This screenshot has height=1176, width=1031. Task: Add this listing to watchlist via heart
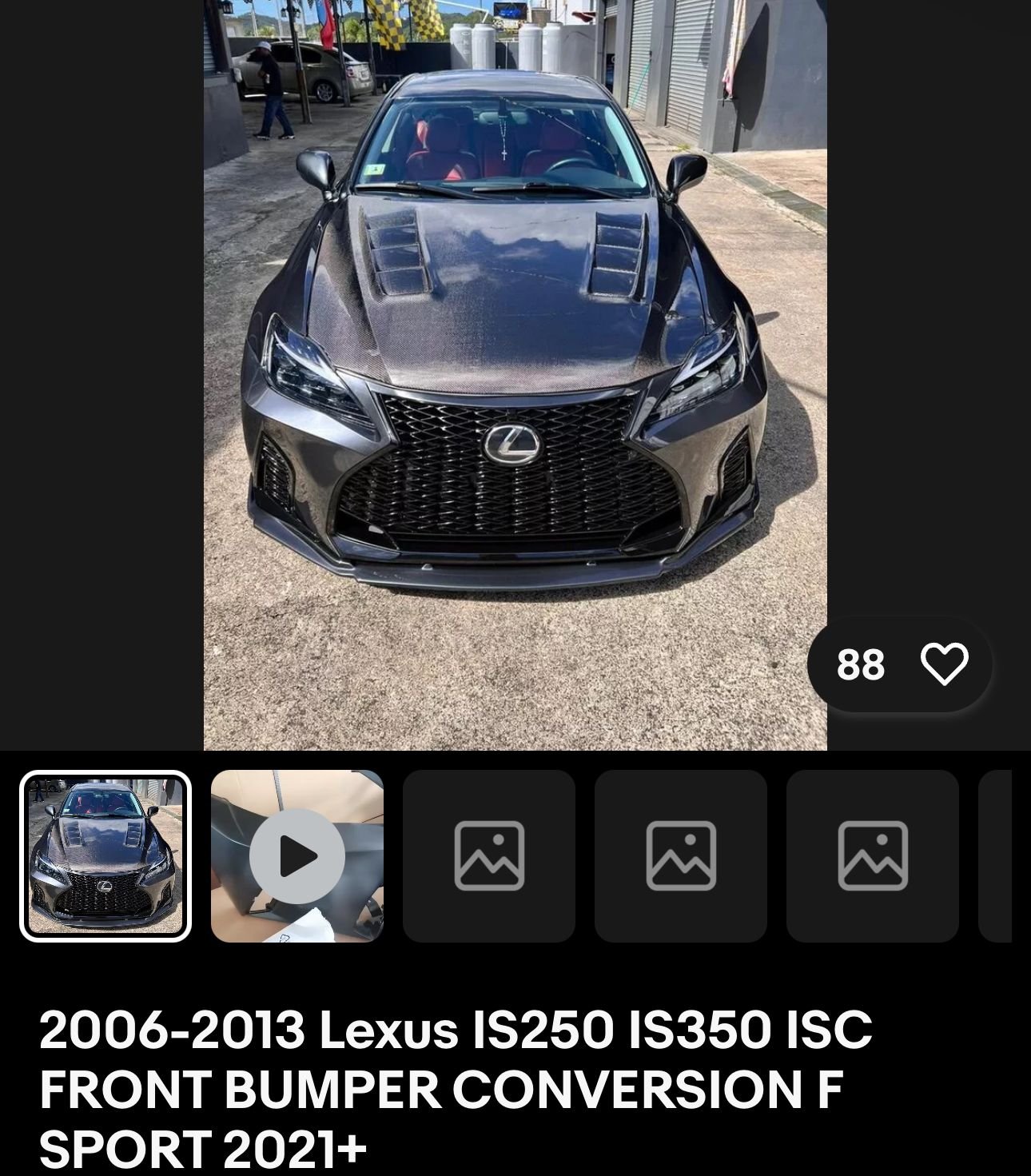pyautogui.click(x=944, y=664)
